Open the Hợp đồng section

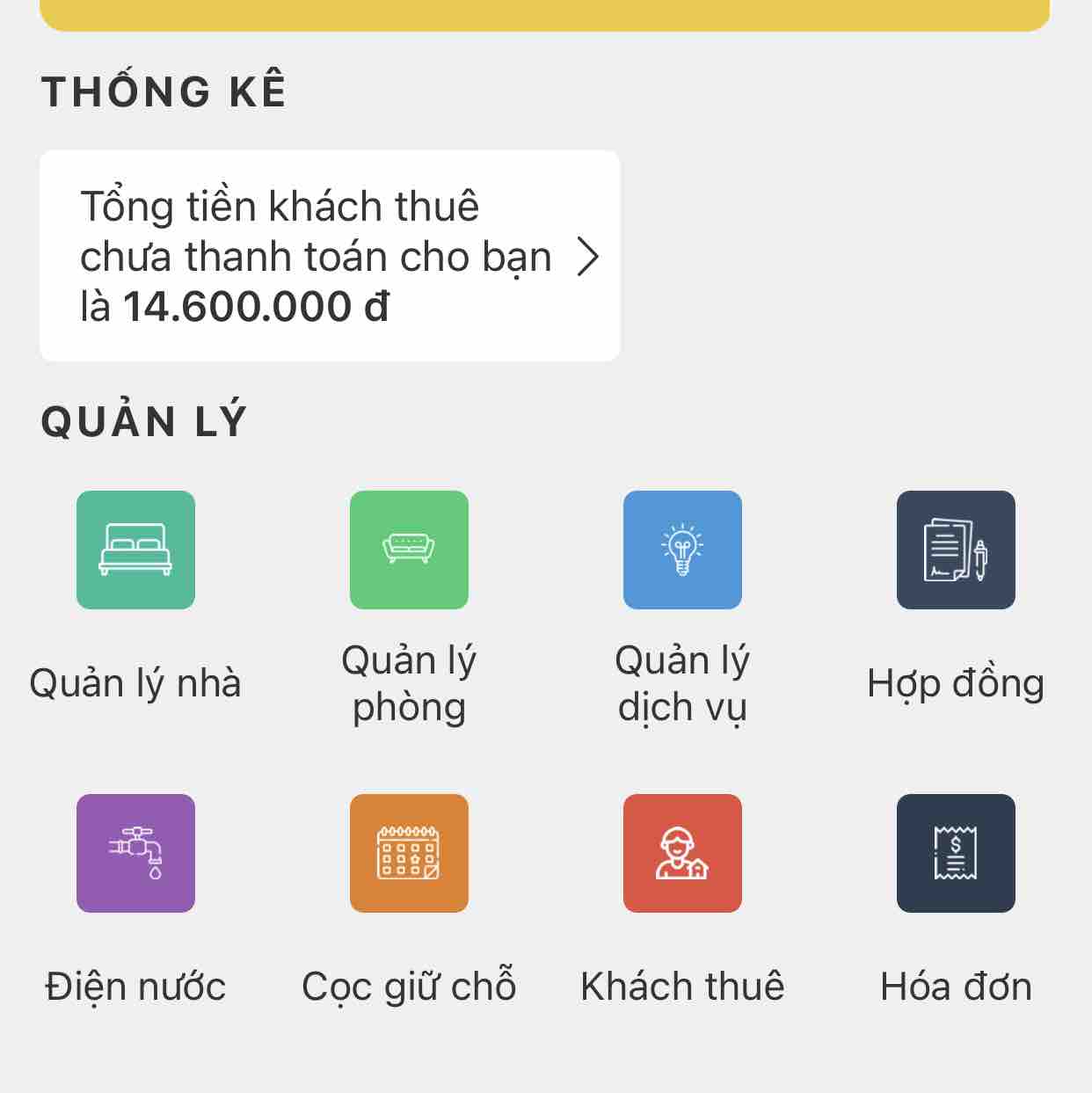pos(956,550)
